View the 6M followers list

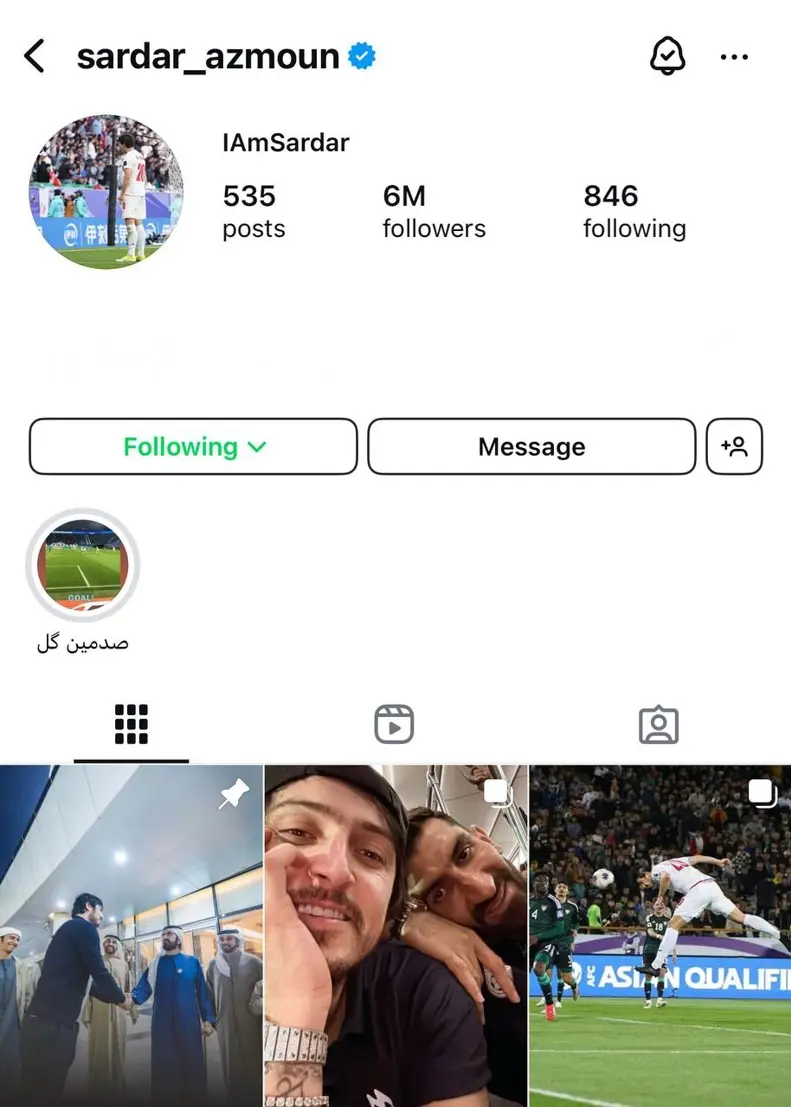tap(433, 211)
